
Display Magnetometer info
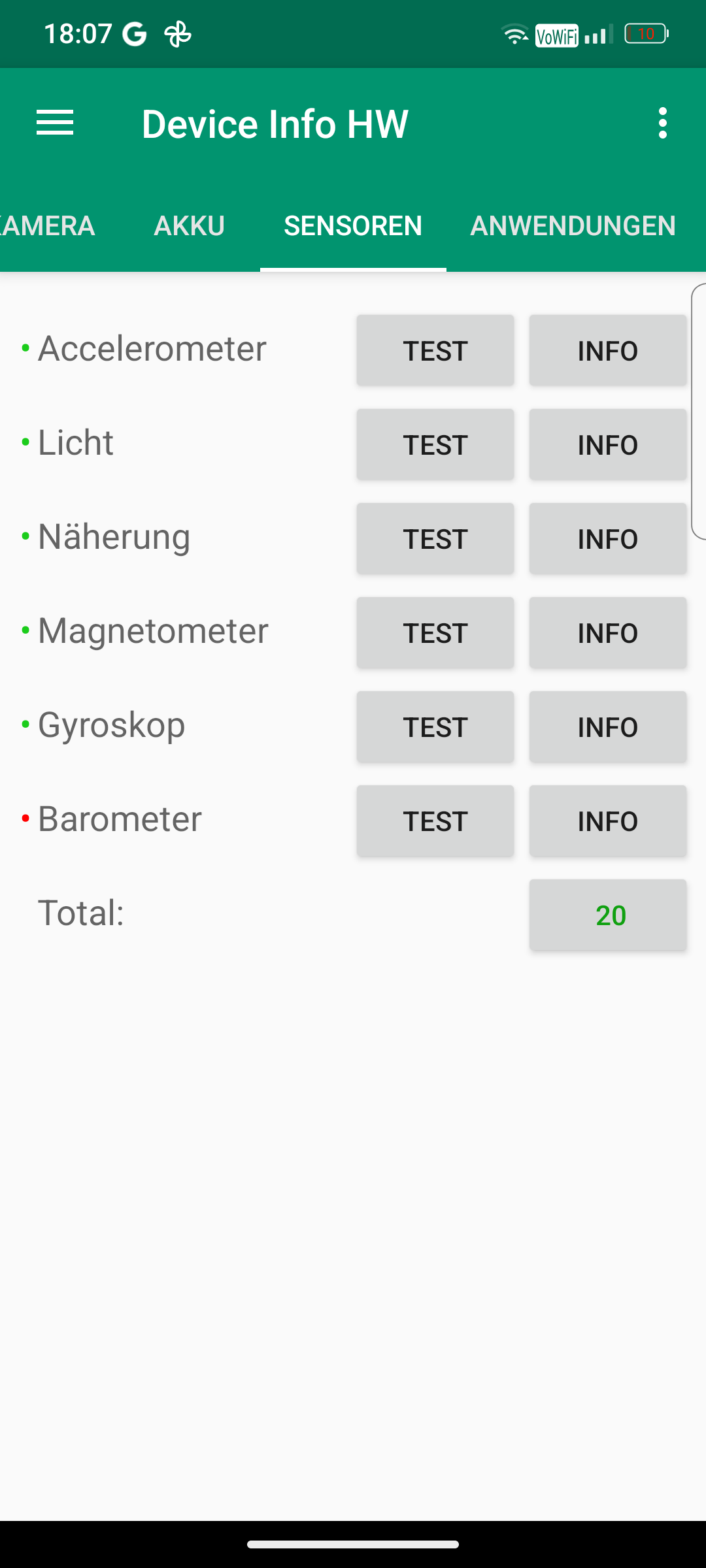click(608, 633)
